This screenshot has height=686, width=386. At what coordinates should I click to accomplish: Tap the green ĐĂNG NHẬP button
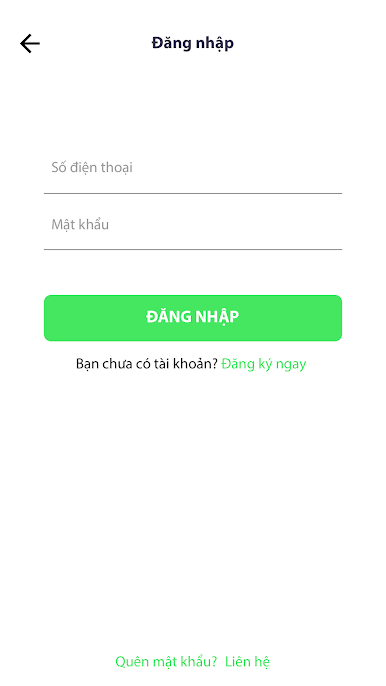(x=193, y=318)
